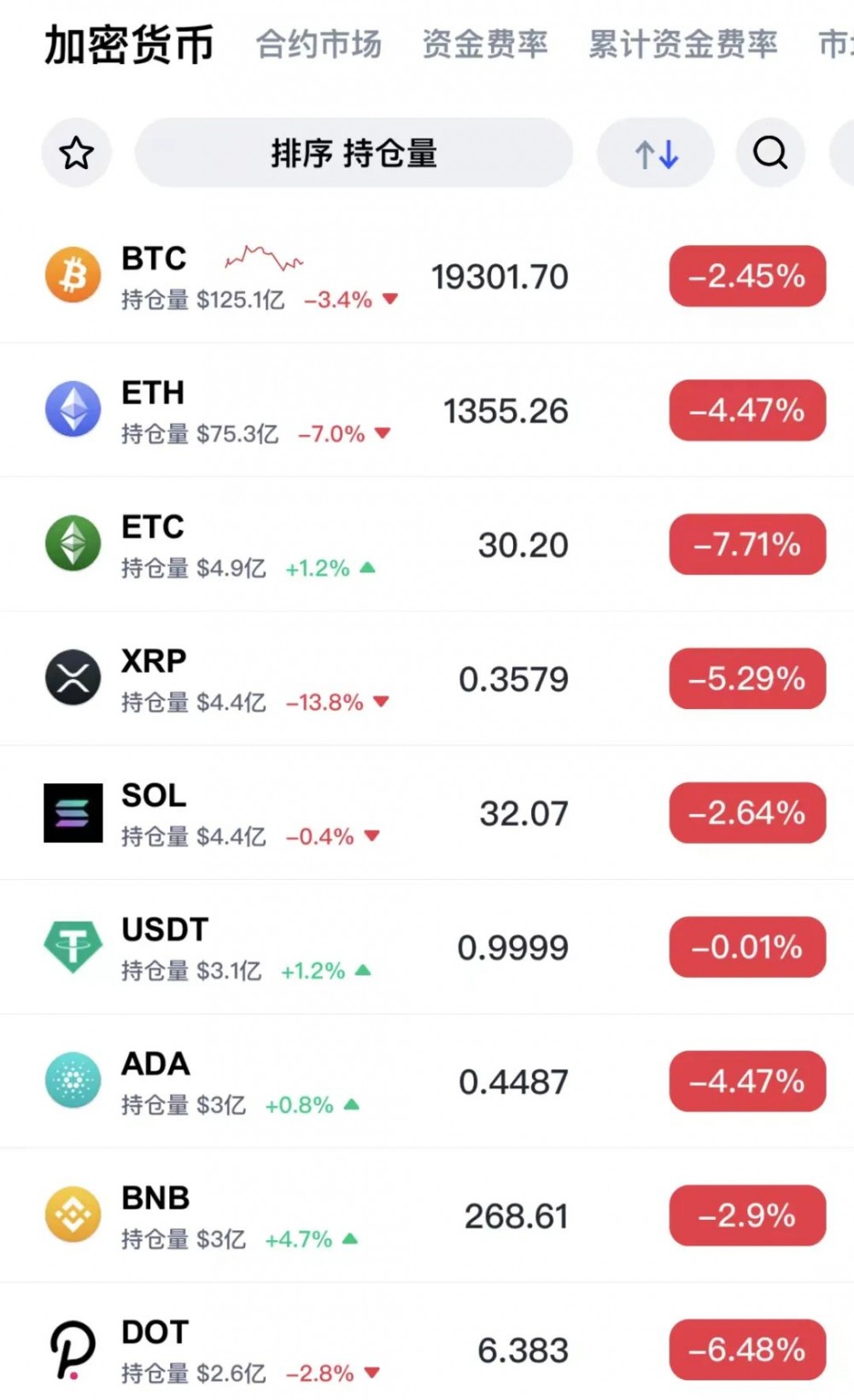Toggle sort direction with the up-down arrows

pos(654,153)
